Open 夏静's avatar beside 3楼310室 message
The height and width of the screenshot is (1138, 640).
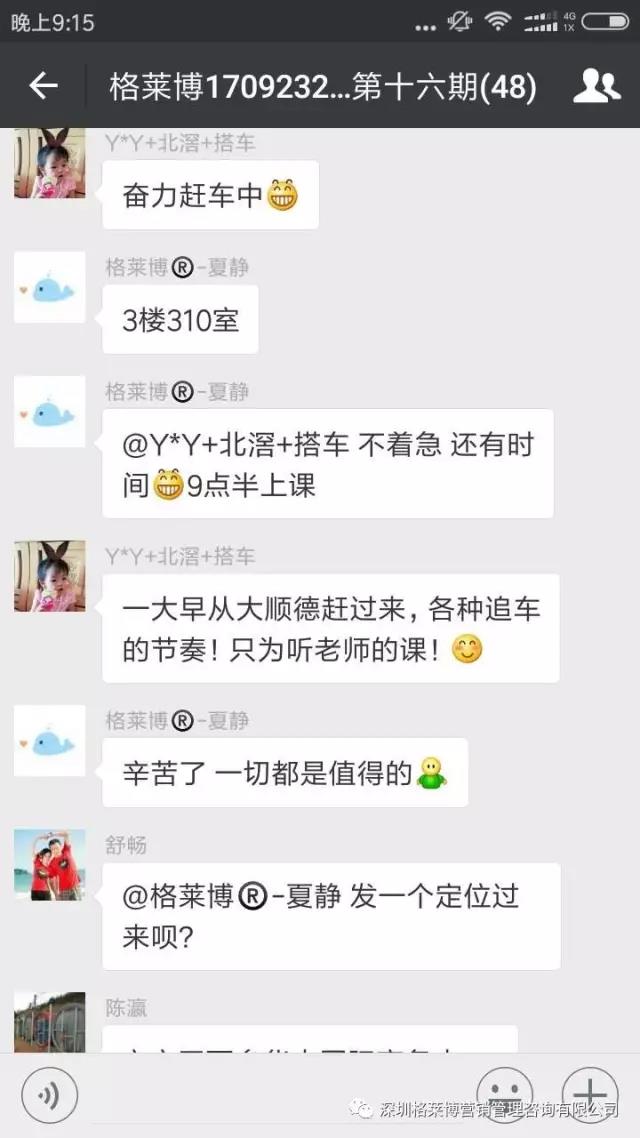click(49, 288)
